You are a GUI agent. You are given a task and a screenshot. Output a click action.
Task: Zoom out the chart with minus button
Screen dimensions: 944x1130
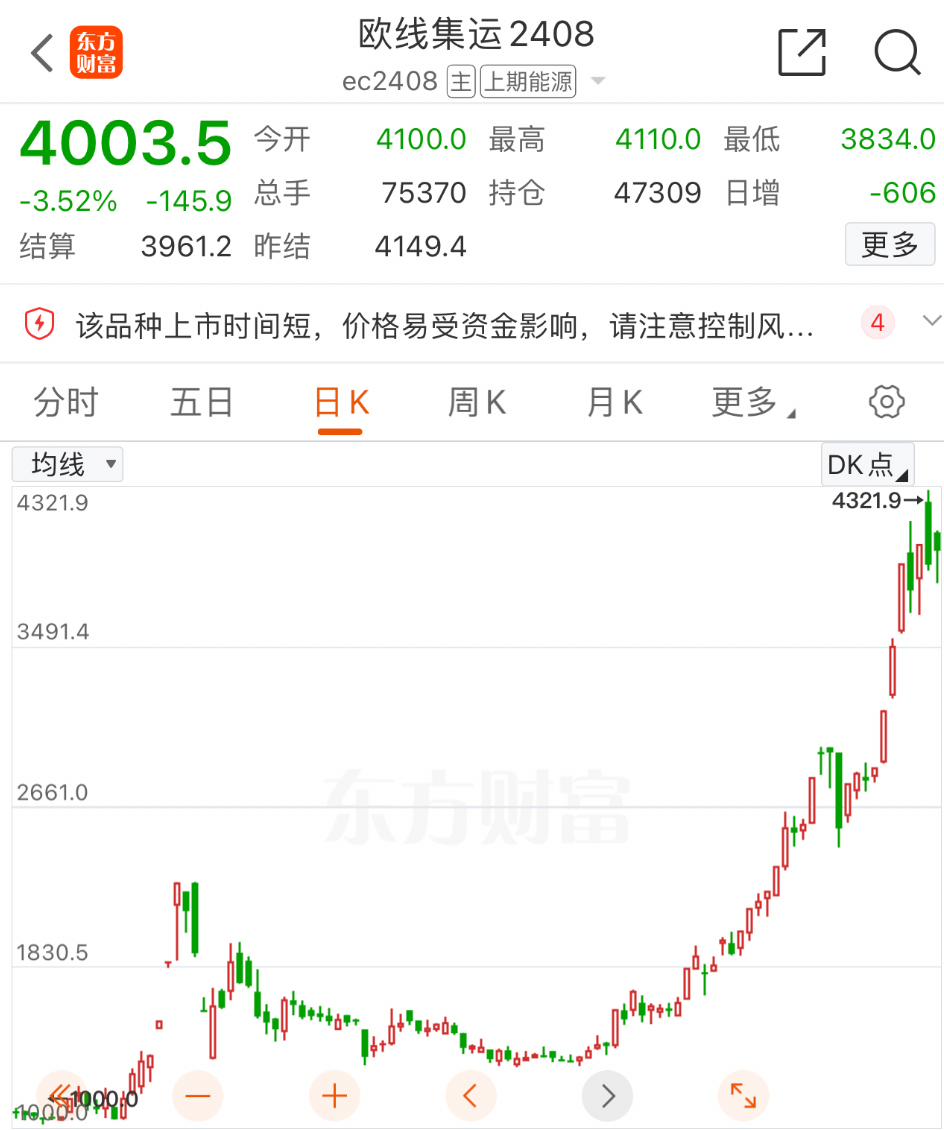point(198,1096)
